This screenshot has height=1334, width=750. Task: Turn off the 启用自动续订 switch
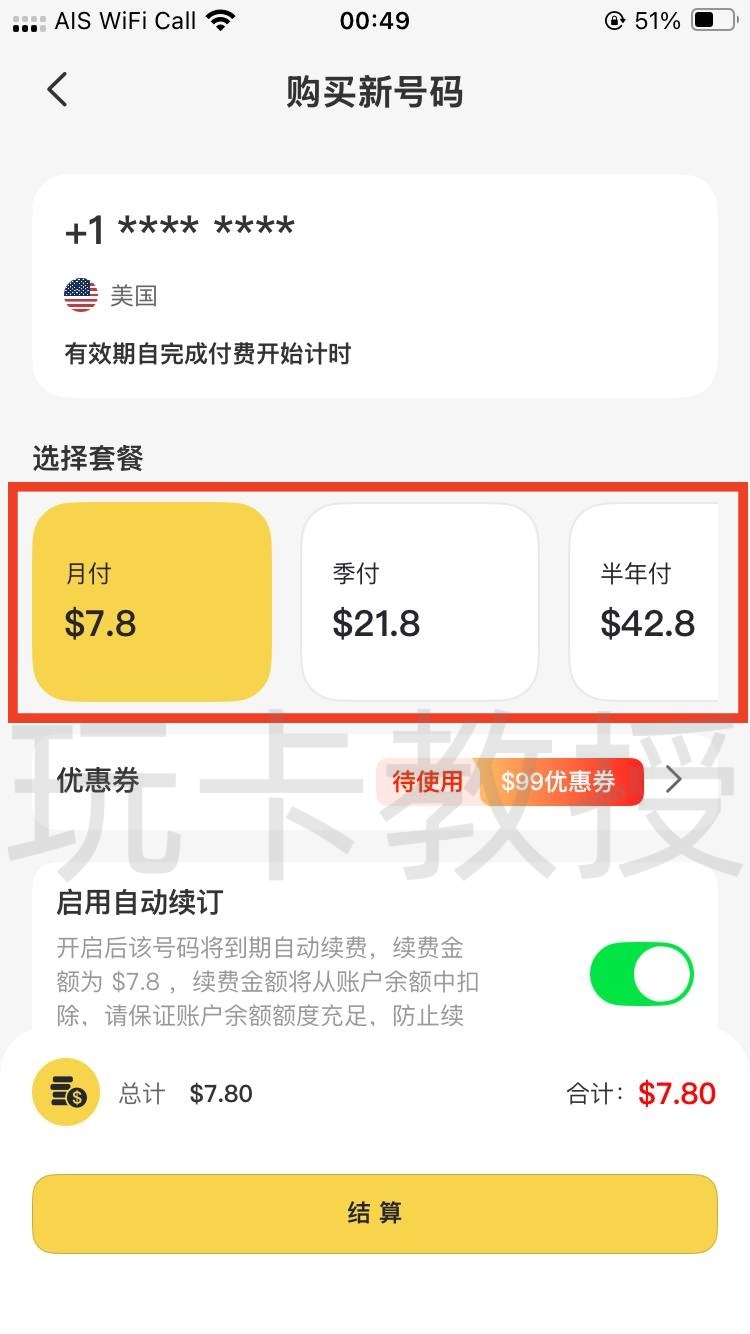pyautogui.click(x=641, y=973)
